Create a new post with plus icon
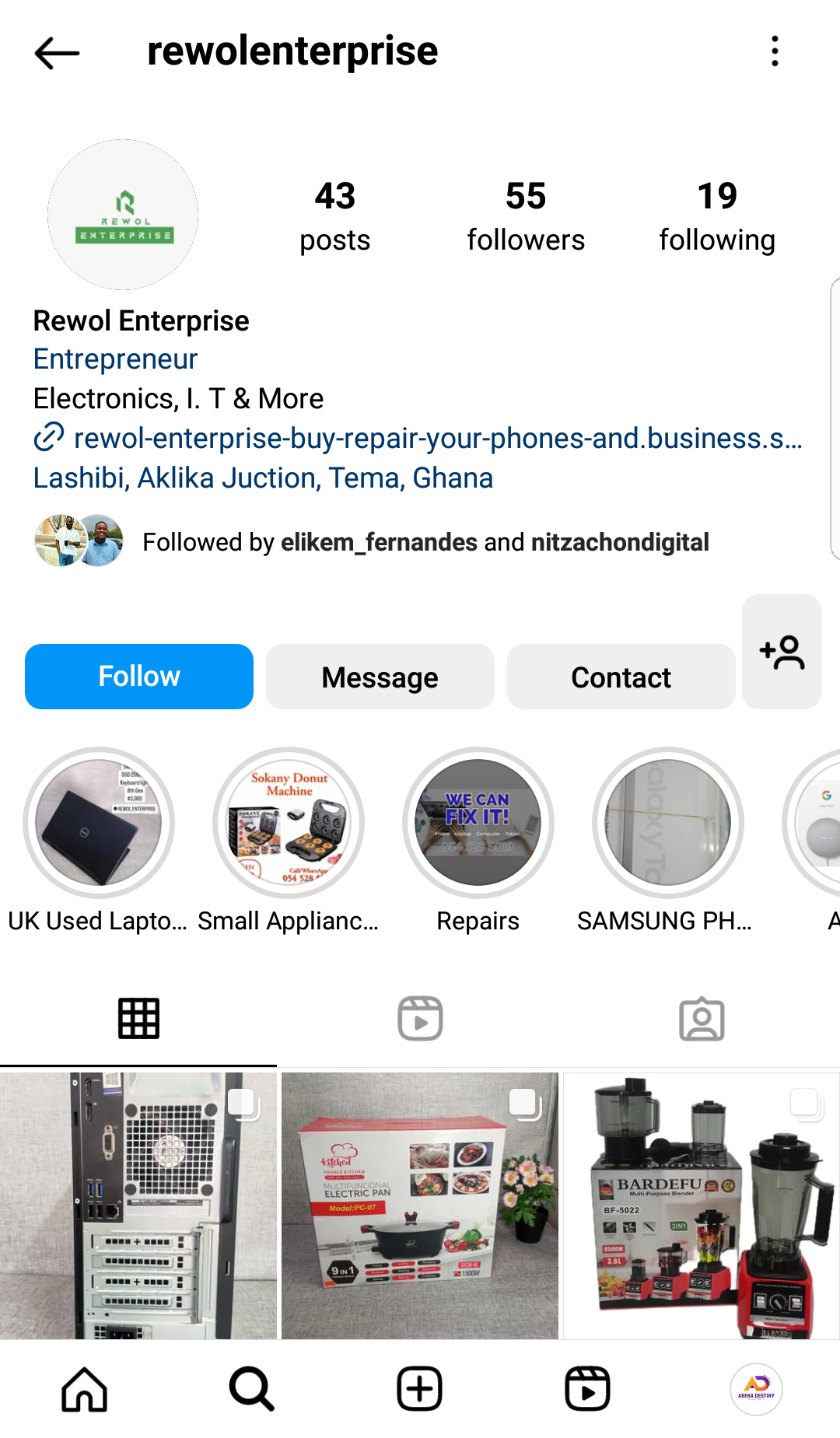 [420, 1389]
